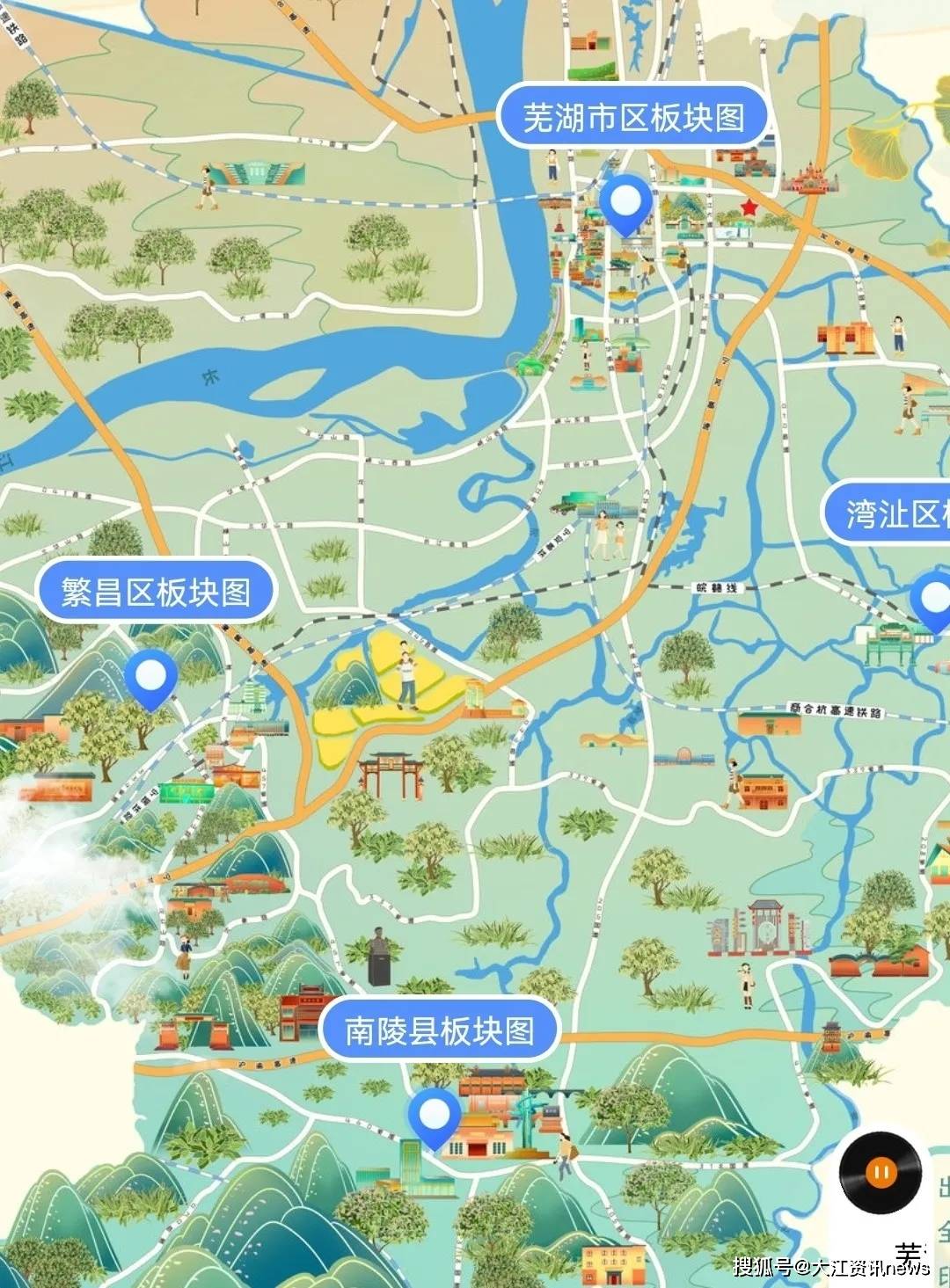Tap the map pin under 繁昌区板块图

(x=151, y=678)
